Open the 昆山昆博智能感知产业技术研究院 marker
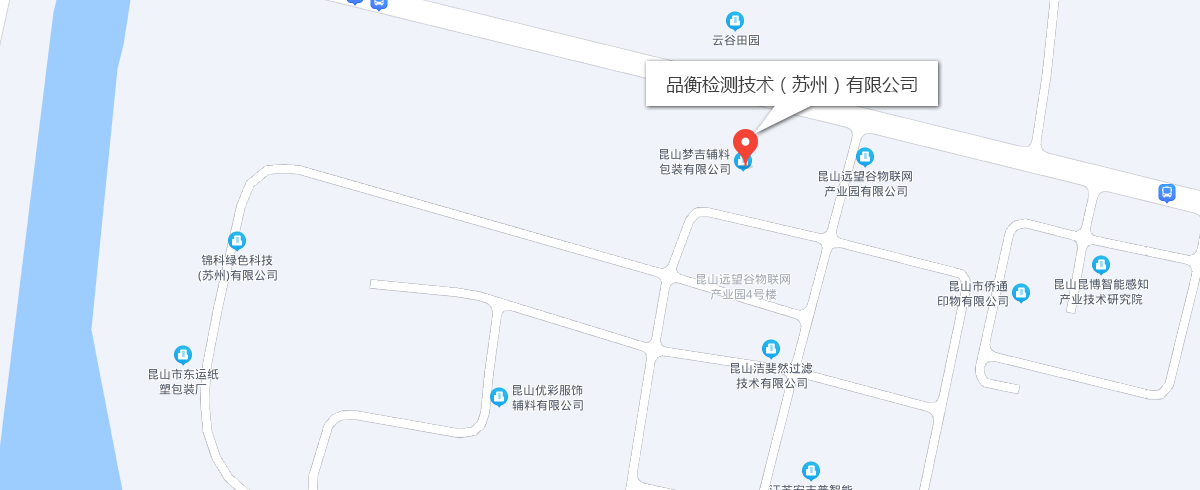The height and width of the screenshot is (490, 1200). (1101, 264)
